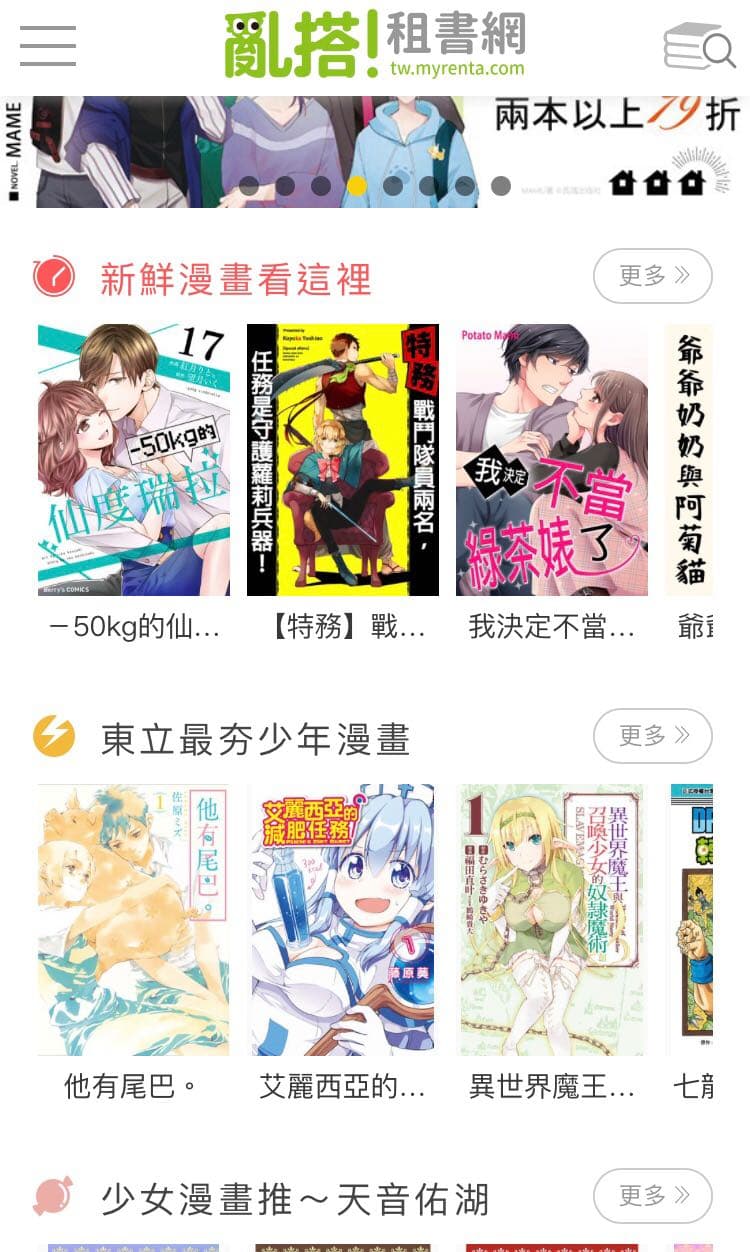
Task: Tap the 亂搭租書網 logo to go home
Action: tap(375, 44)
